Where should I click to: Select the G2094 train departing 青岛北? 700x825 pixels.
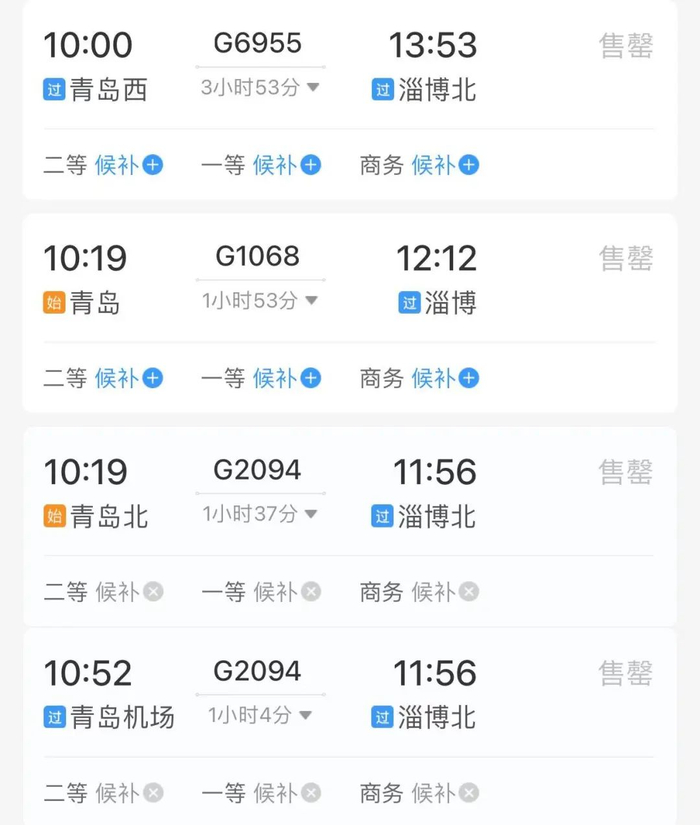coord(258,471)
